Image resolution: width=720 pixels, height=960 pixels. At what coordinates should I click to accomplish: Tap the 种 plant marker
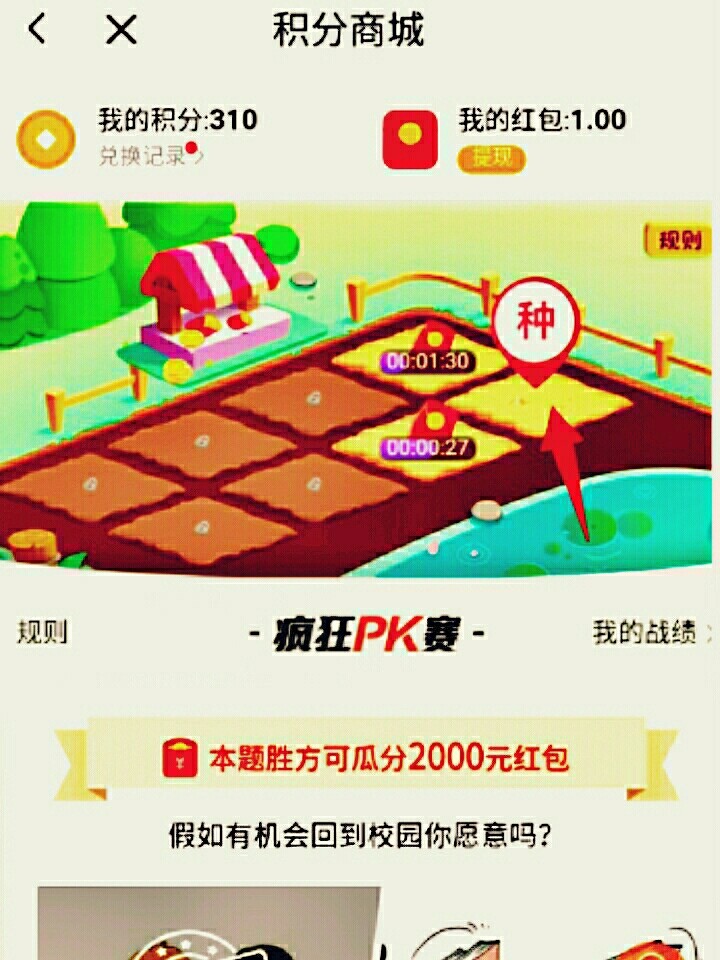coord(535,320)
